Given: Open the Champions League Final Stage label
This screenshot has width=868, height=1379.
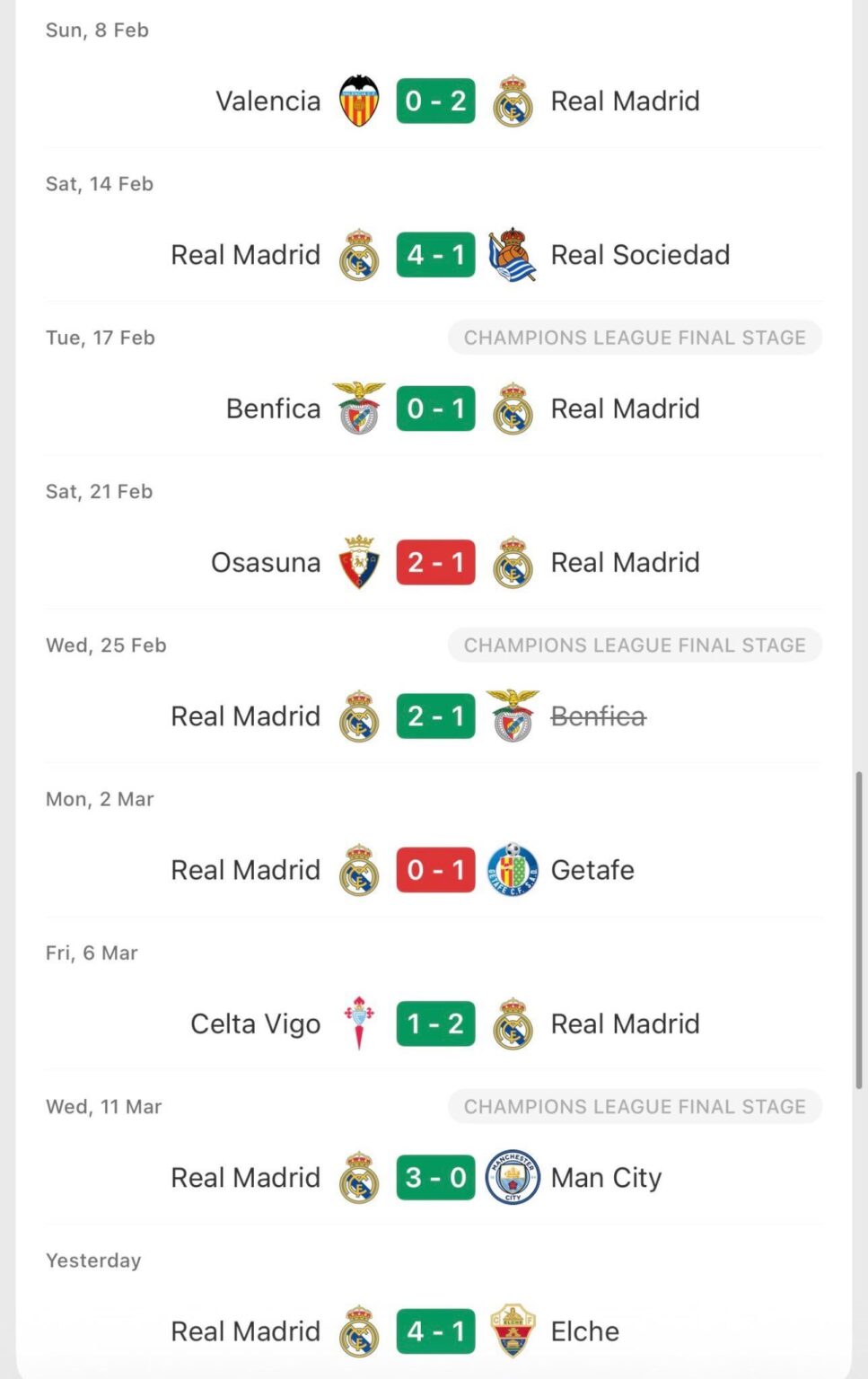Looking at the screenshot, I should pyautogui.click(x=635, y=338).
